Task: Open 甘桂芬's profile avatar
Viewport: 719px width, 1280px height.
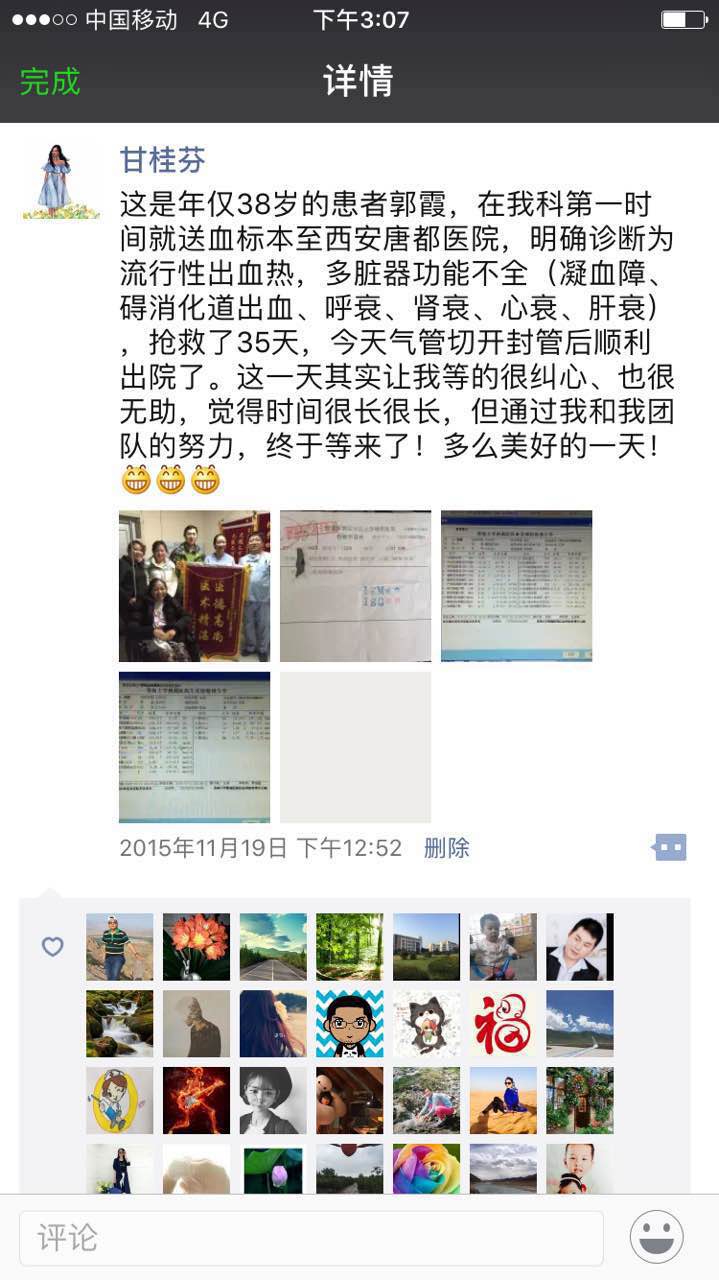Action: [x=61, y=181]
